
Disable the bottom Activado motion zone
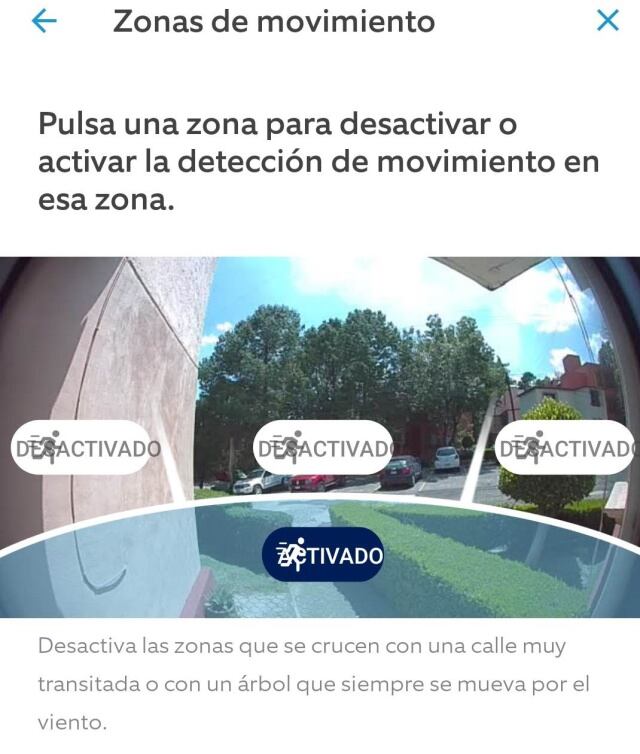point(322,555)
